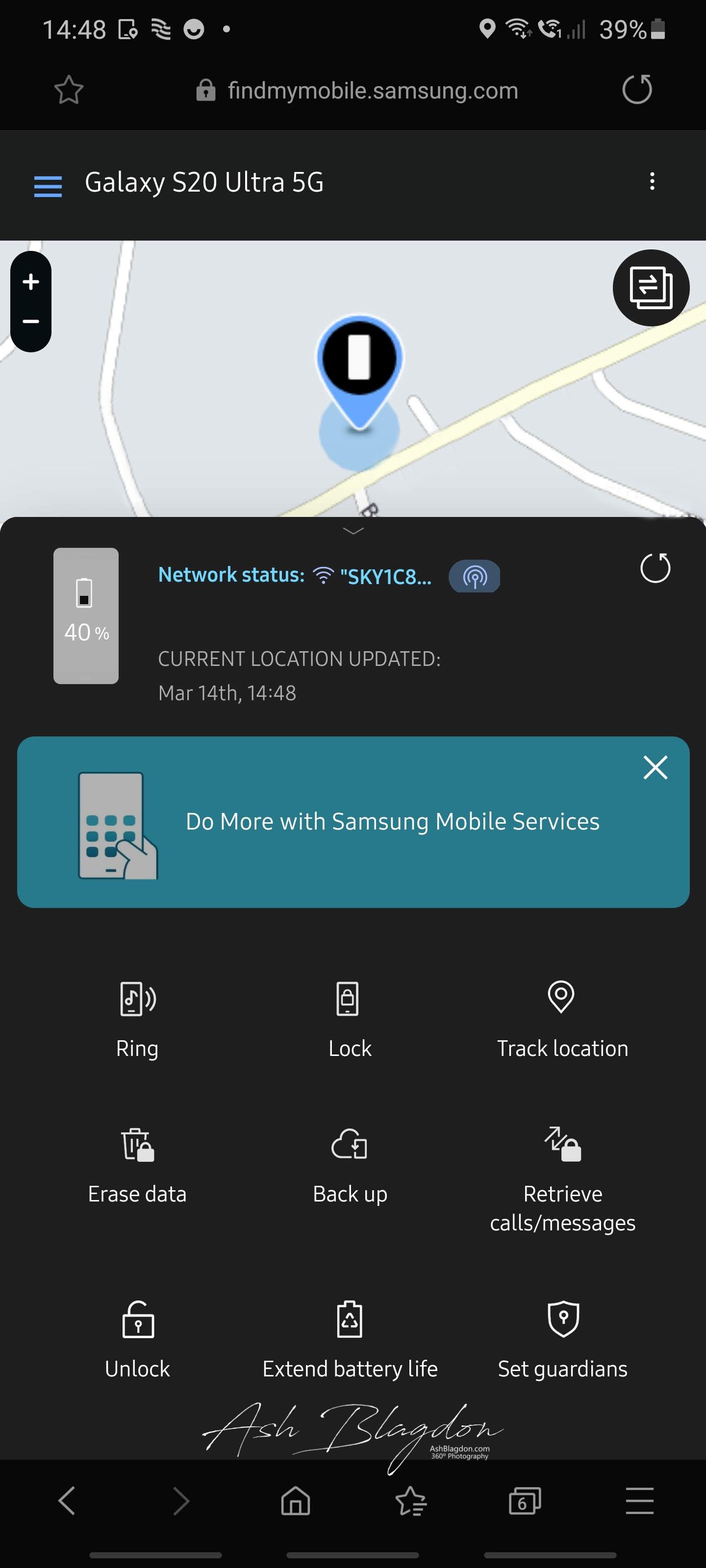Select the Erase data icon
The image size is (706, 1568).
(x=137, y=1147)
